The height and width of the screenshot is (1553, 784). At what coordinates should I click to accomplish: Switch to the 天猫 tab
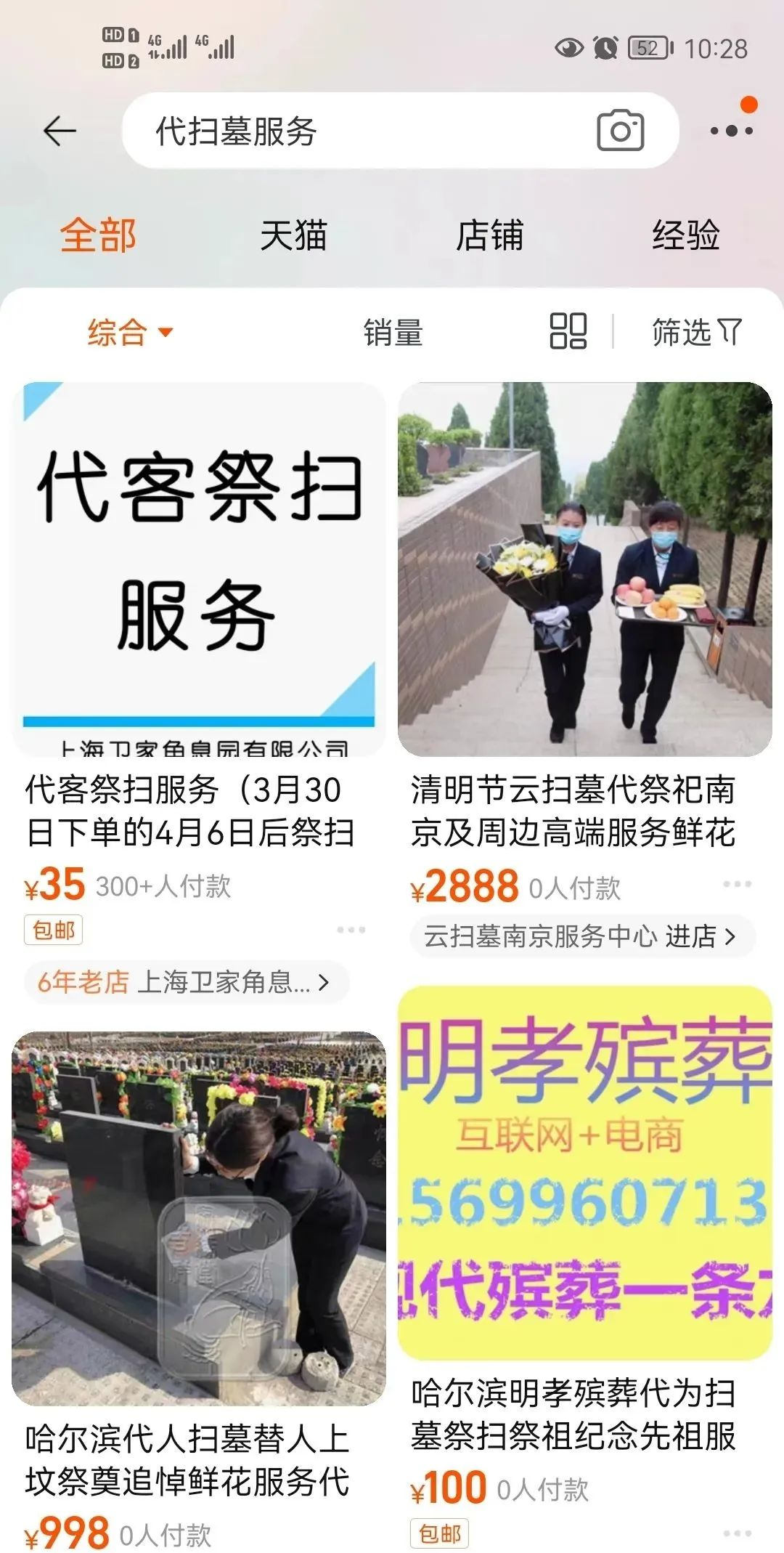(294, 236)
